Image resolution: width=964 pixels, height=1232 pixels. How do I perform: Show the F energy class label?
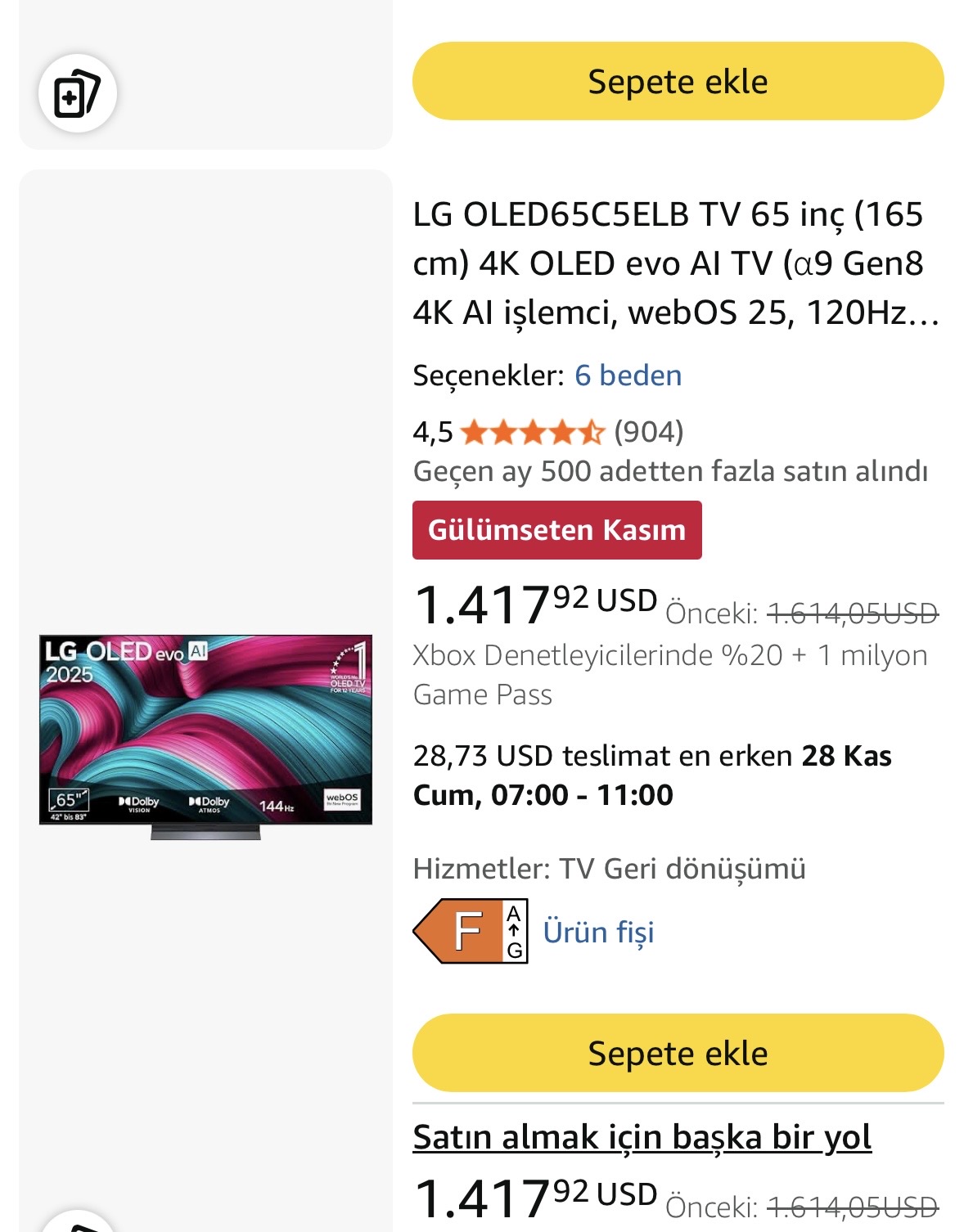click(x=471, y=931)
